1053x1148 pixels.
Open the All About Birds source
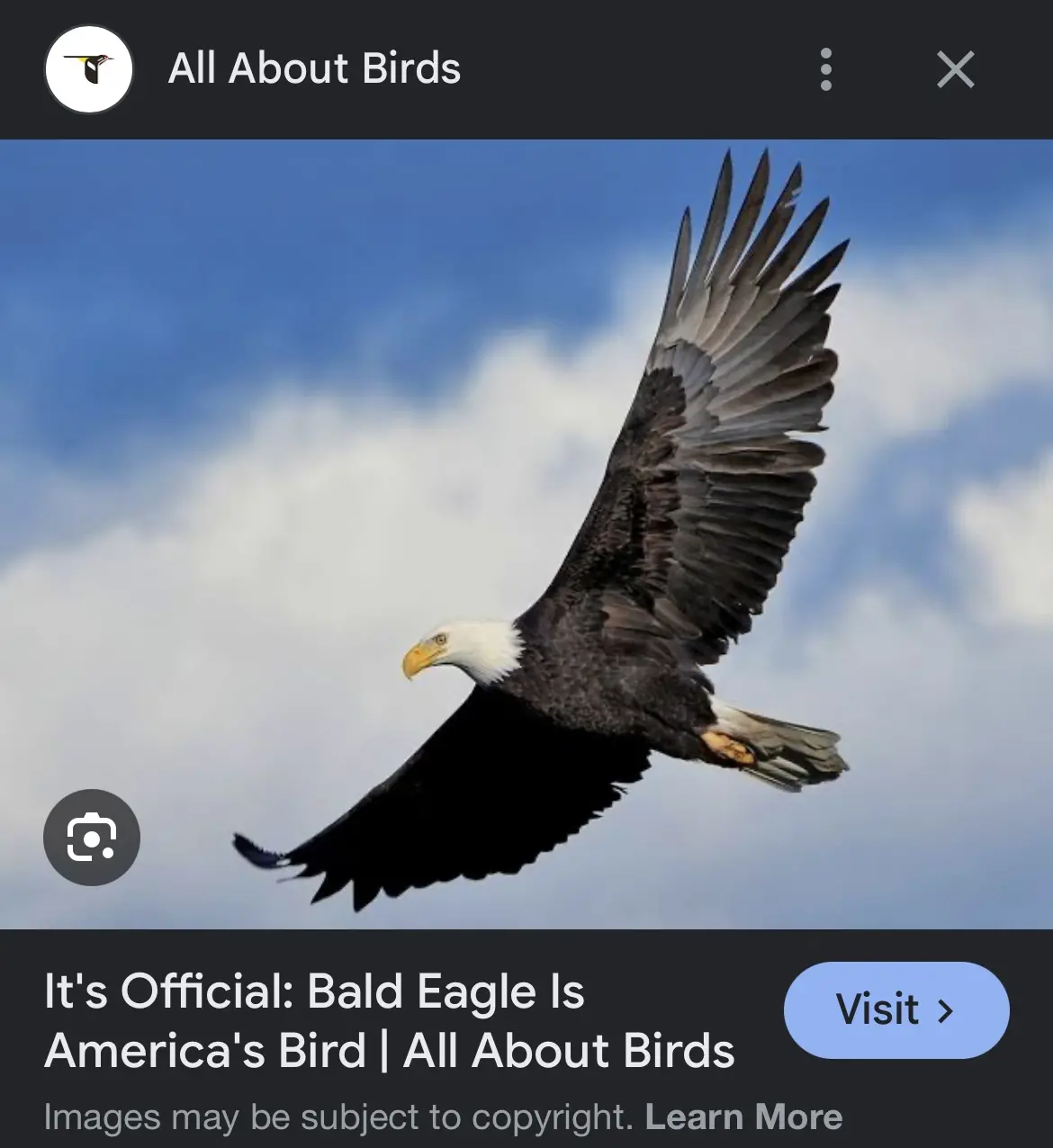314,68
